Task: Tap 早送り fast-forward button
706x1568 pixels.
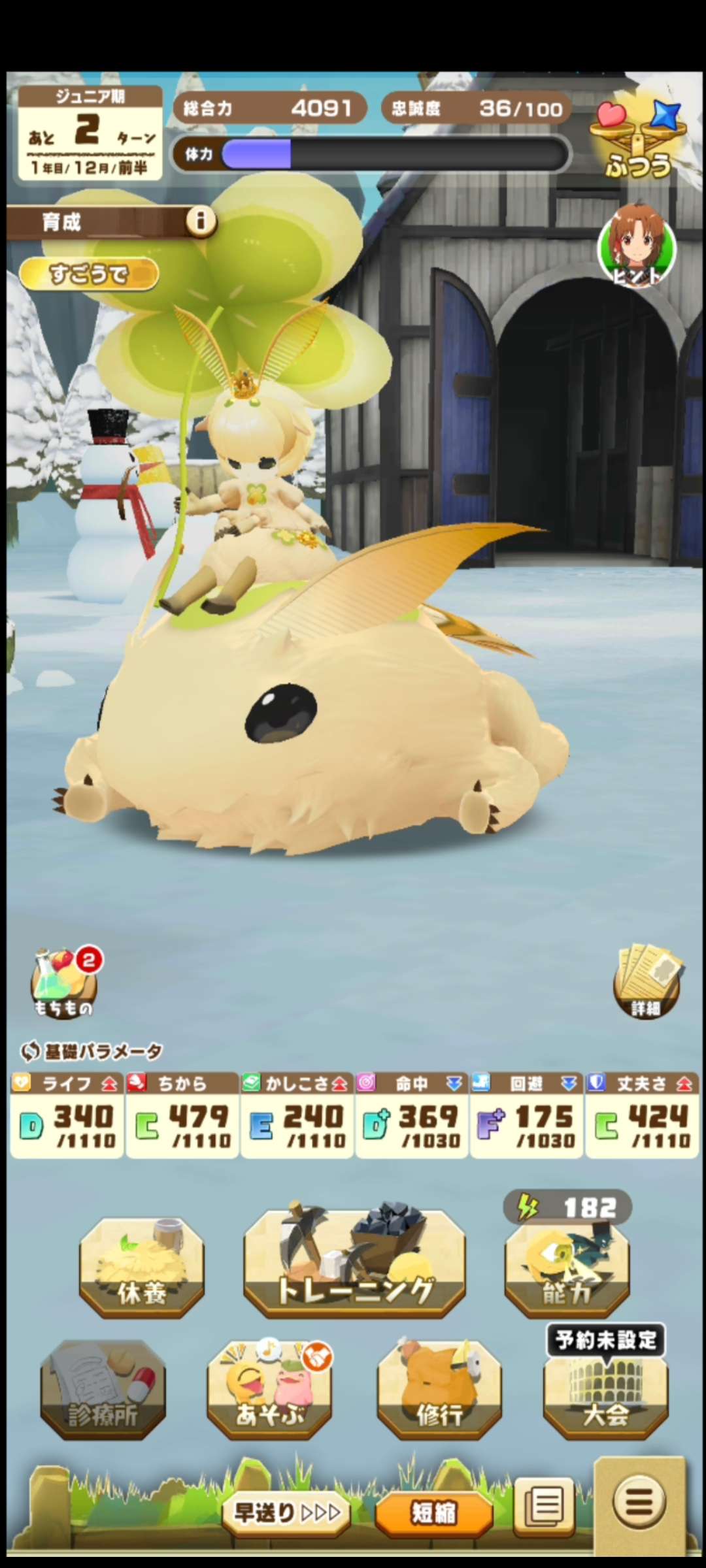Action: click(287, 1512)
